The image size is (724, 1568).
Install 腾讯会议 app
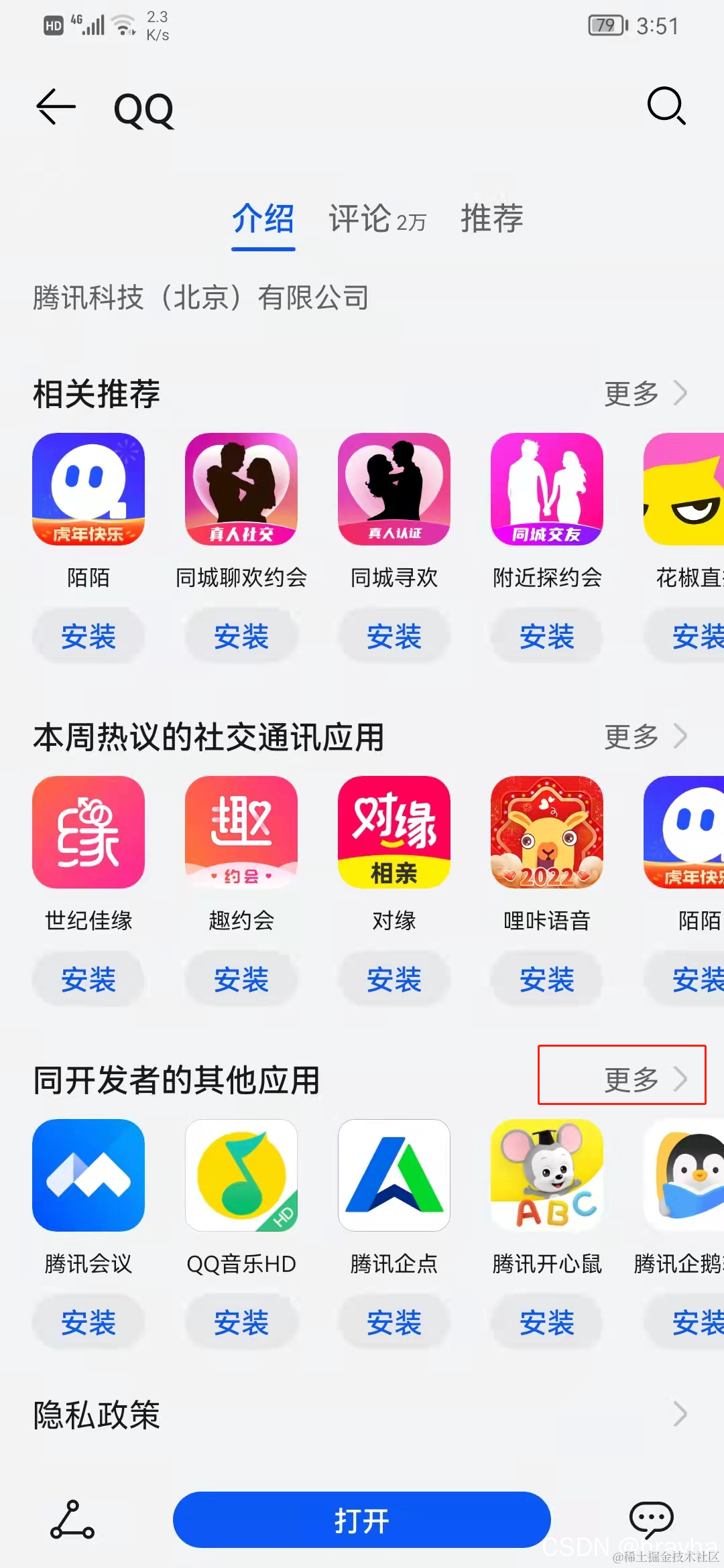point(88,1322)
